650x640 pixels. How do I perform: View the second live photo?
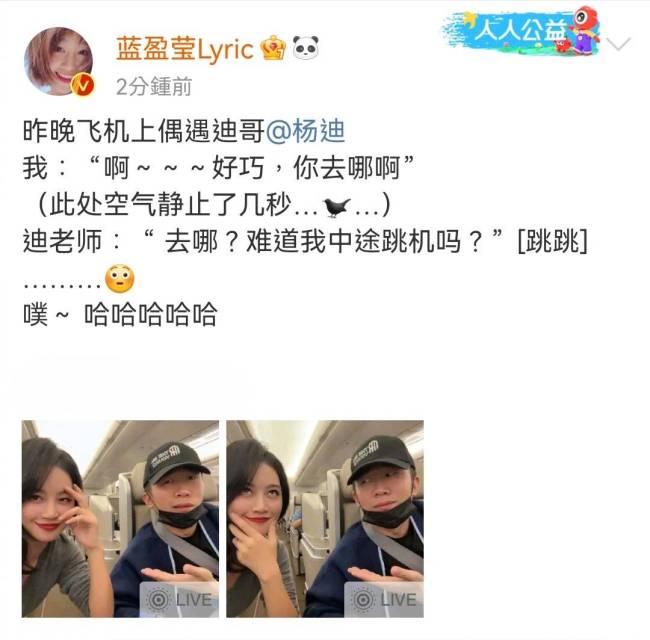[325, 518]
